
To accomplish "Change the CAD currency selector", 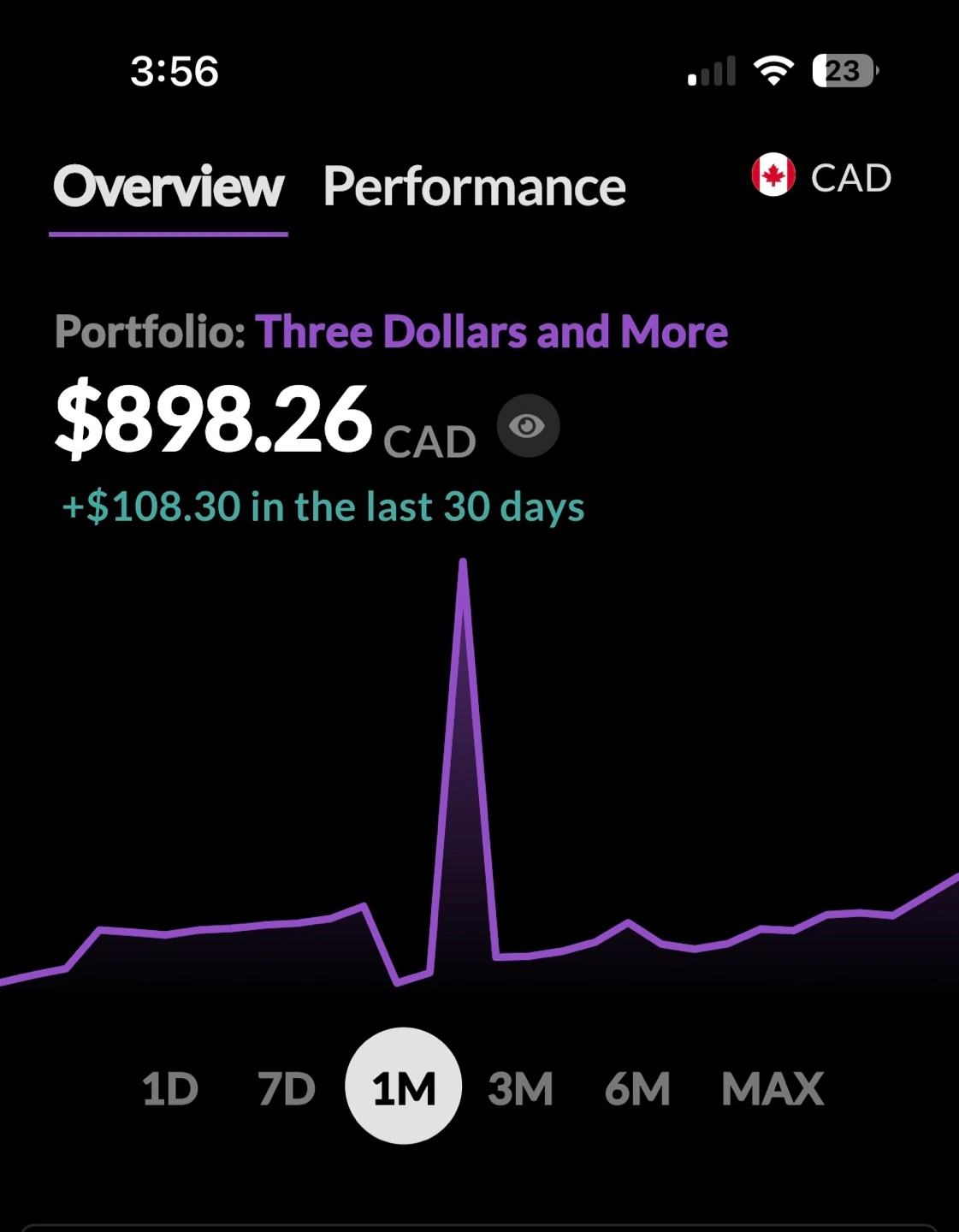I will tap(821, 177).
